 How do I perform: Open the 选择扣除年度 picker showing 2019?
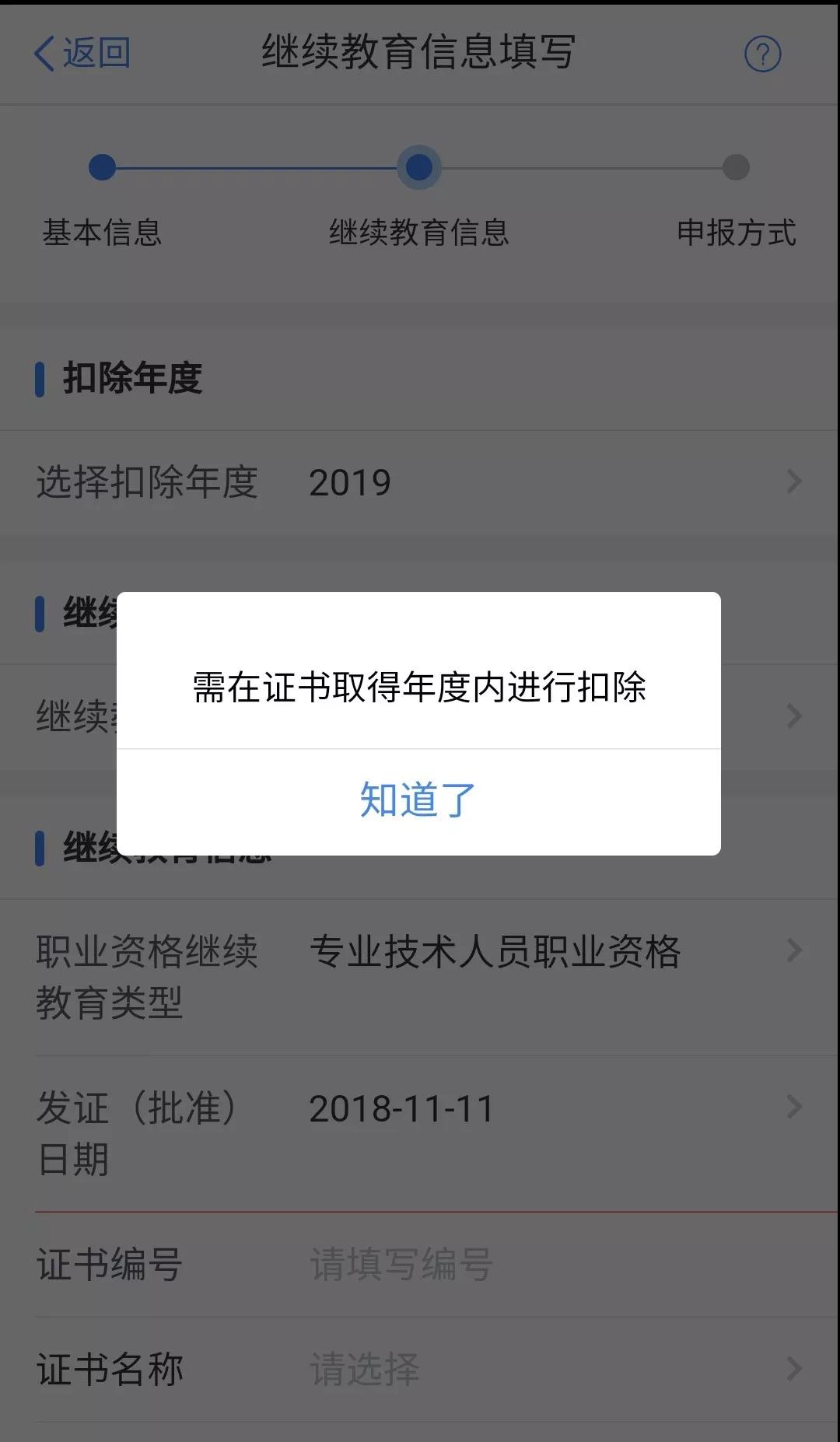(420, 482)
